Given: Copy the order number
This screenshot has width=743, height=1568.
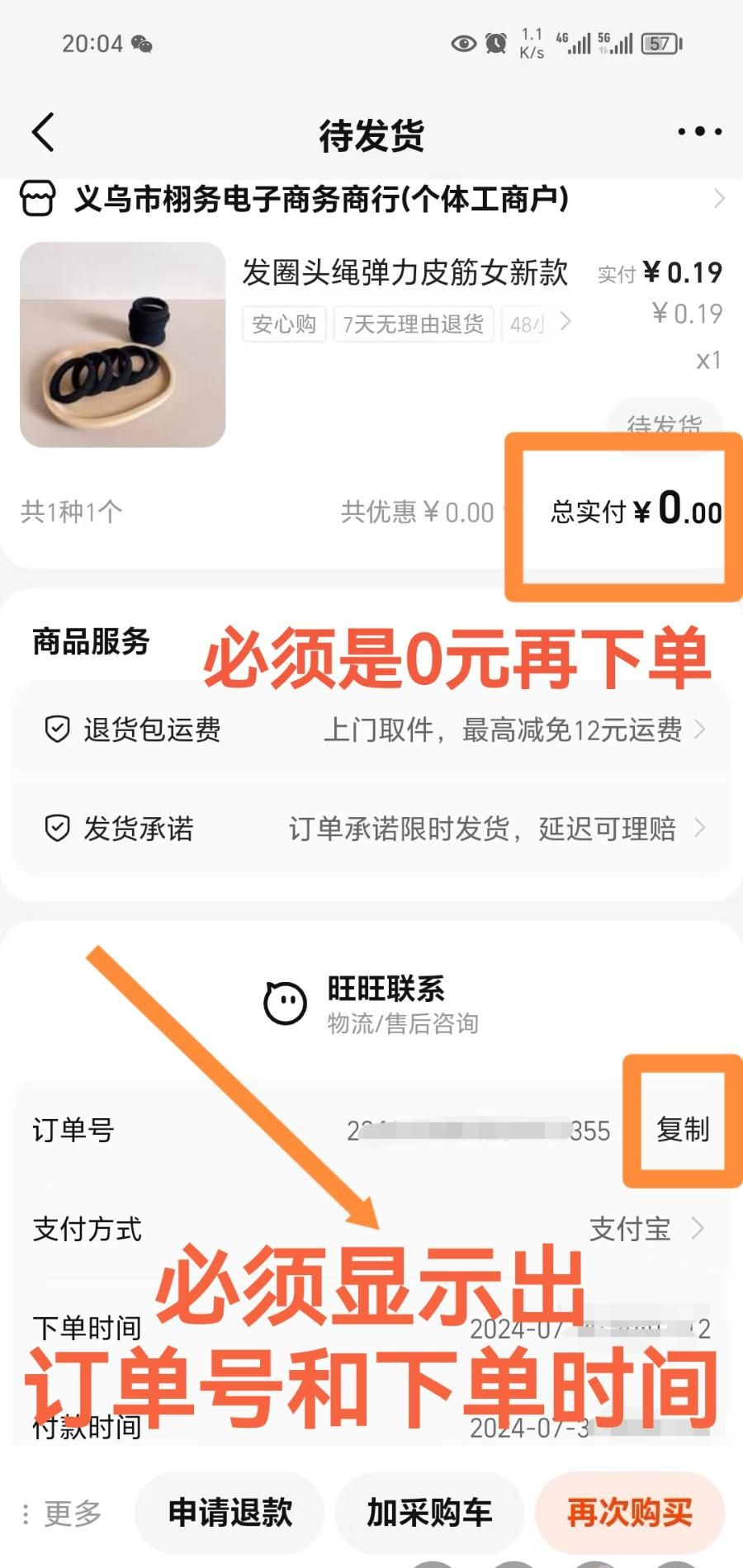Looking at the screenshot, I should point(682,1129).
